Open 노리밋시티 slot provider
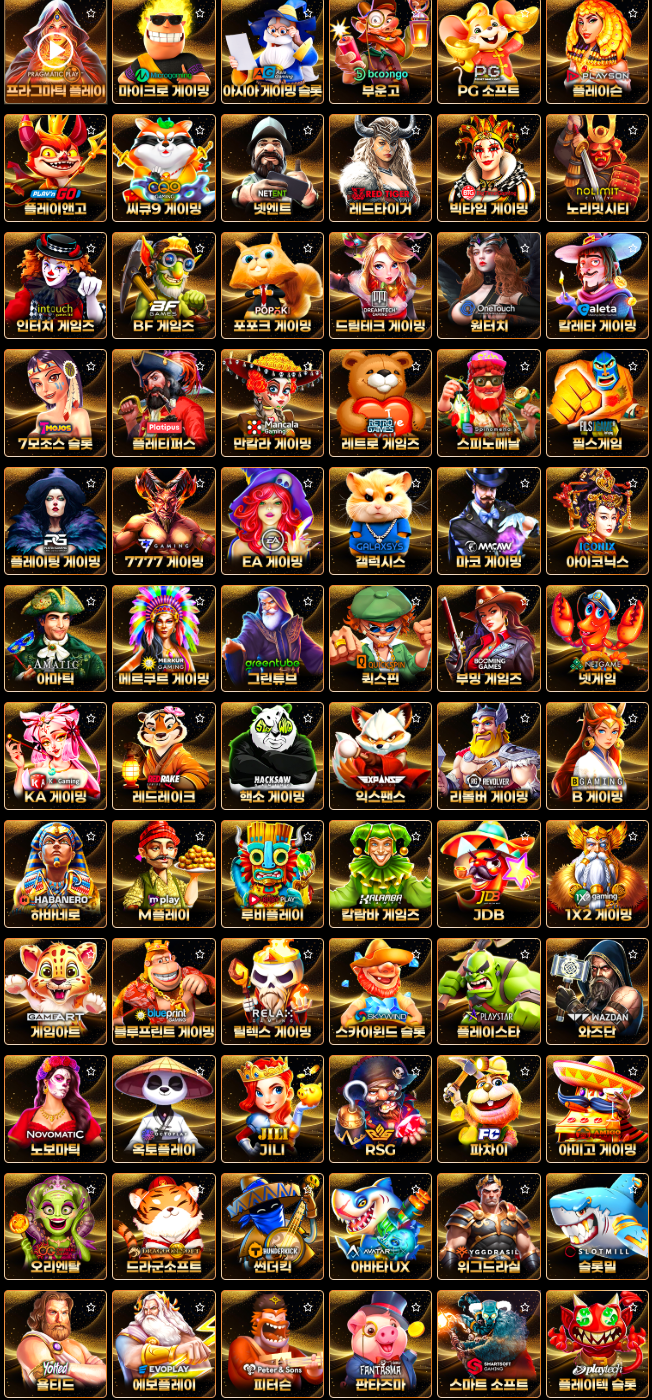Image resolution: width=652 pixels, height=1400 pixels. [x=597, y=166]
